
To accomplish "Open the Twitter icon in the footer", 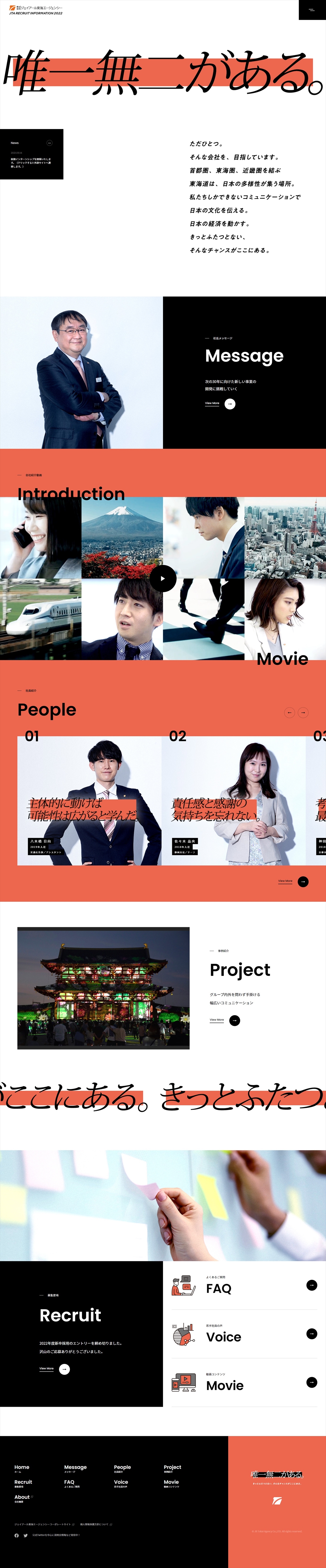I will 26,1535.
